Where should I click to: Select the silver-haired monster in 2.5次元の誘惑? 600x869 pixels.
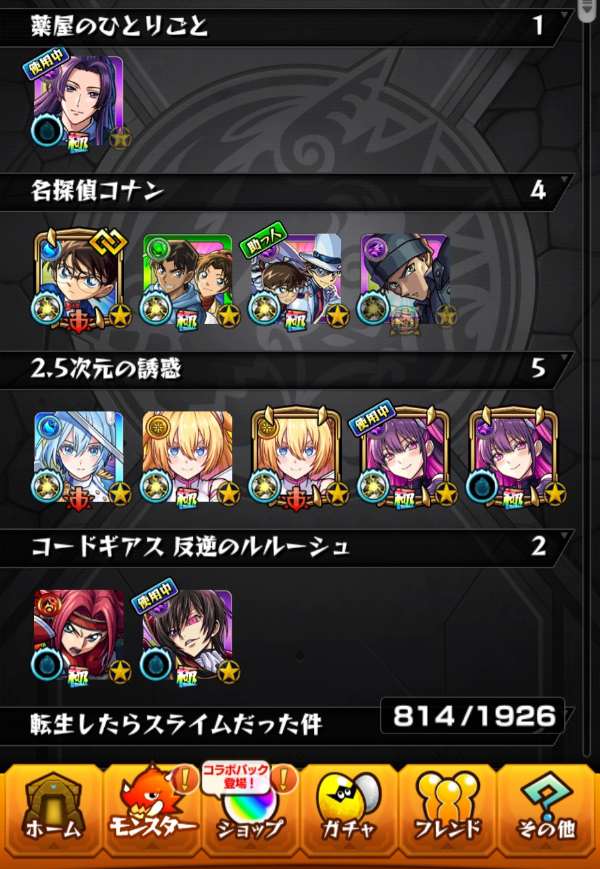tap(78, 458)
